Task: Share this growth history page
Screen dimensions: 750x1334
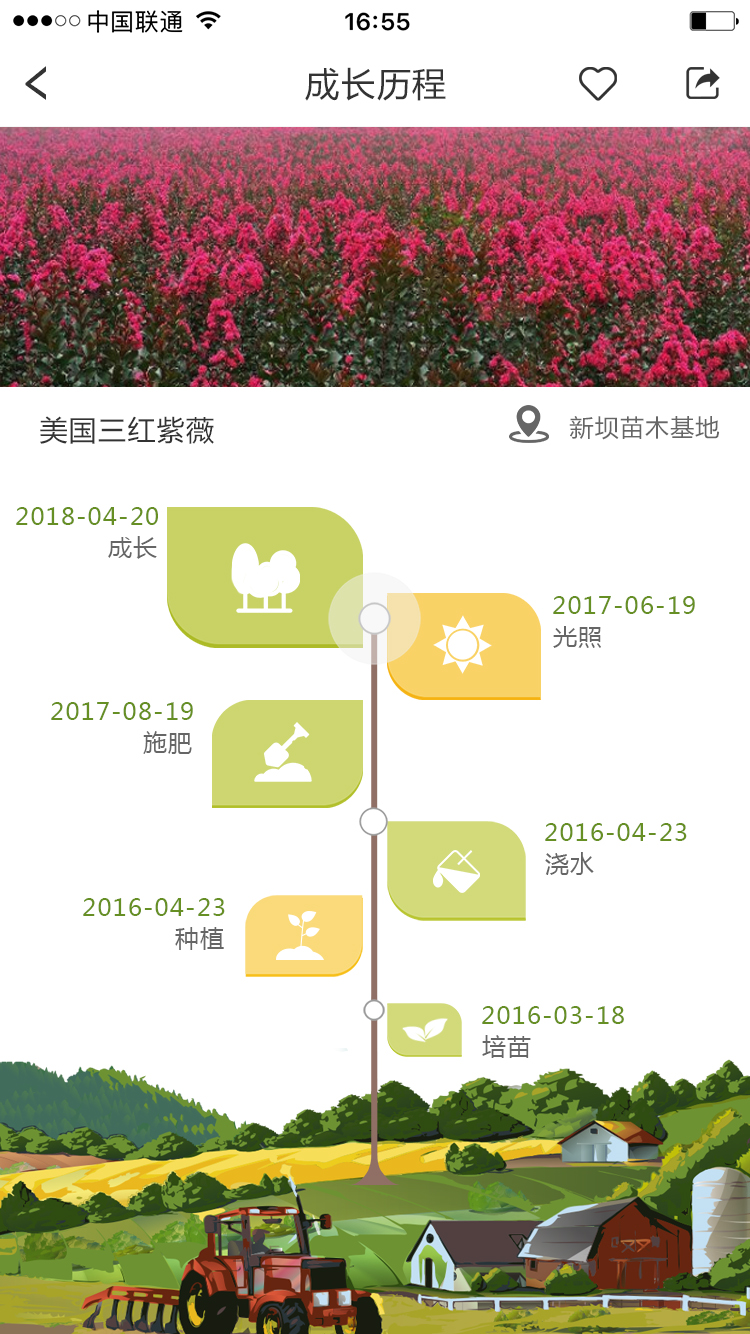Action: coord(703,83)
